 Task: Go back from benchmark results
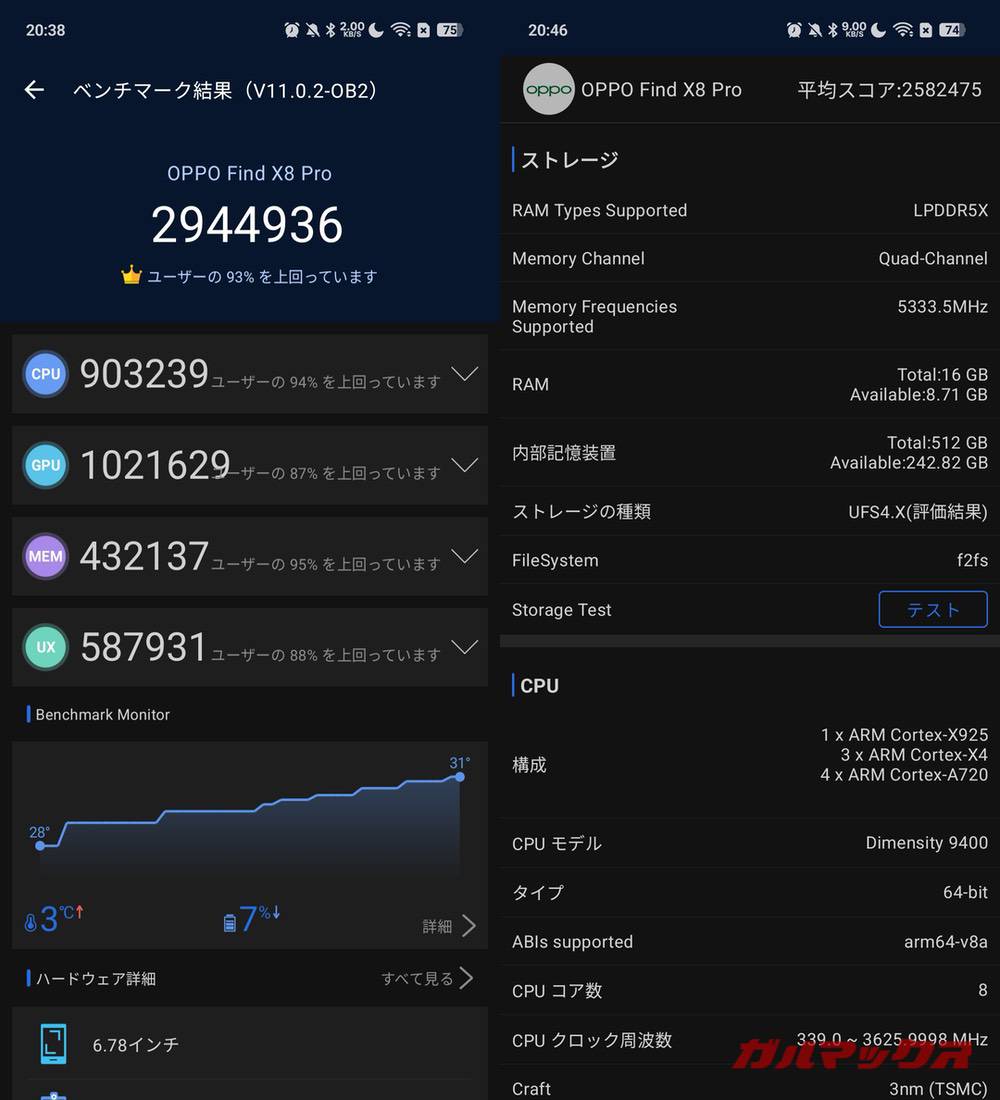pyautogui.click(x=35, y=90)
